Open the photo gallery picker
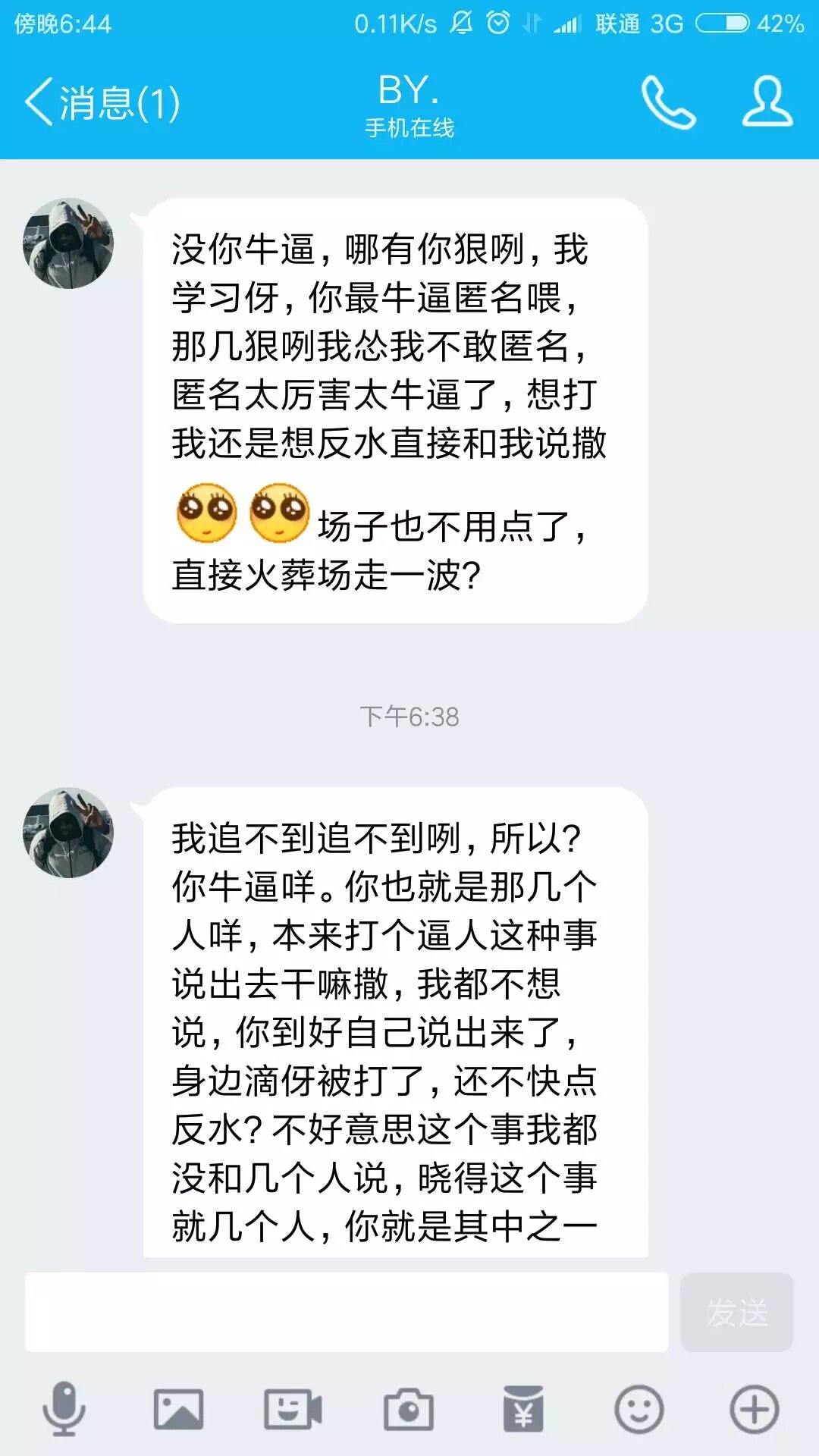 point(178,1409)
